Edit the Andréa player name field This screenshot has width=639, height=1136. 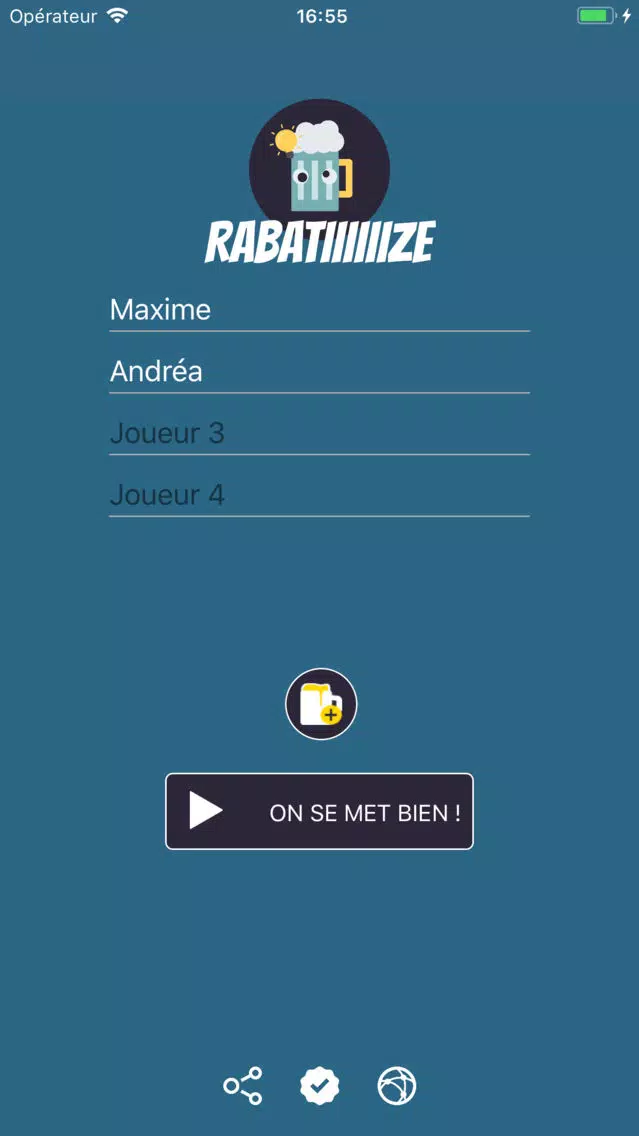tap(319, 372)
